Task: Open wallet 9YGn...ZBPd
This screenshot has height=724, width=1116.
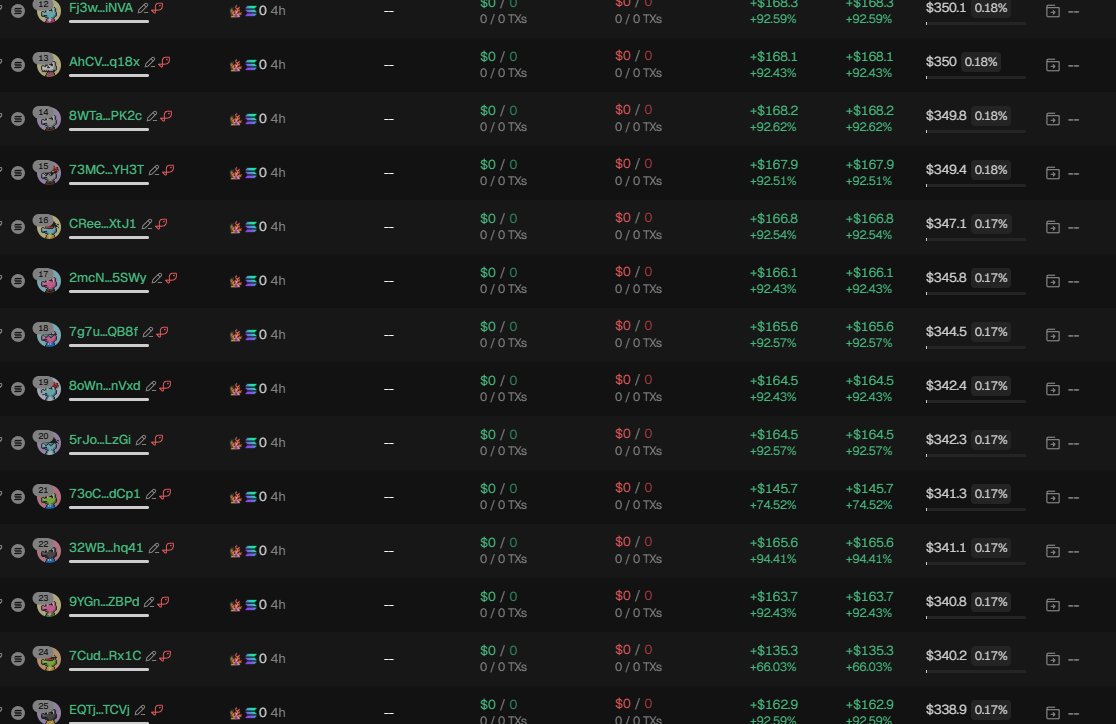Action: coord(104,602)
